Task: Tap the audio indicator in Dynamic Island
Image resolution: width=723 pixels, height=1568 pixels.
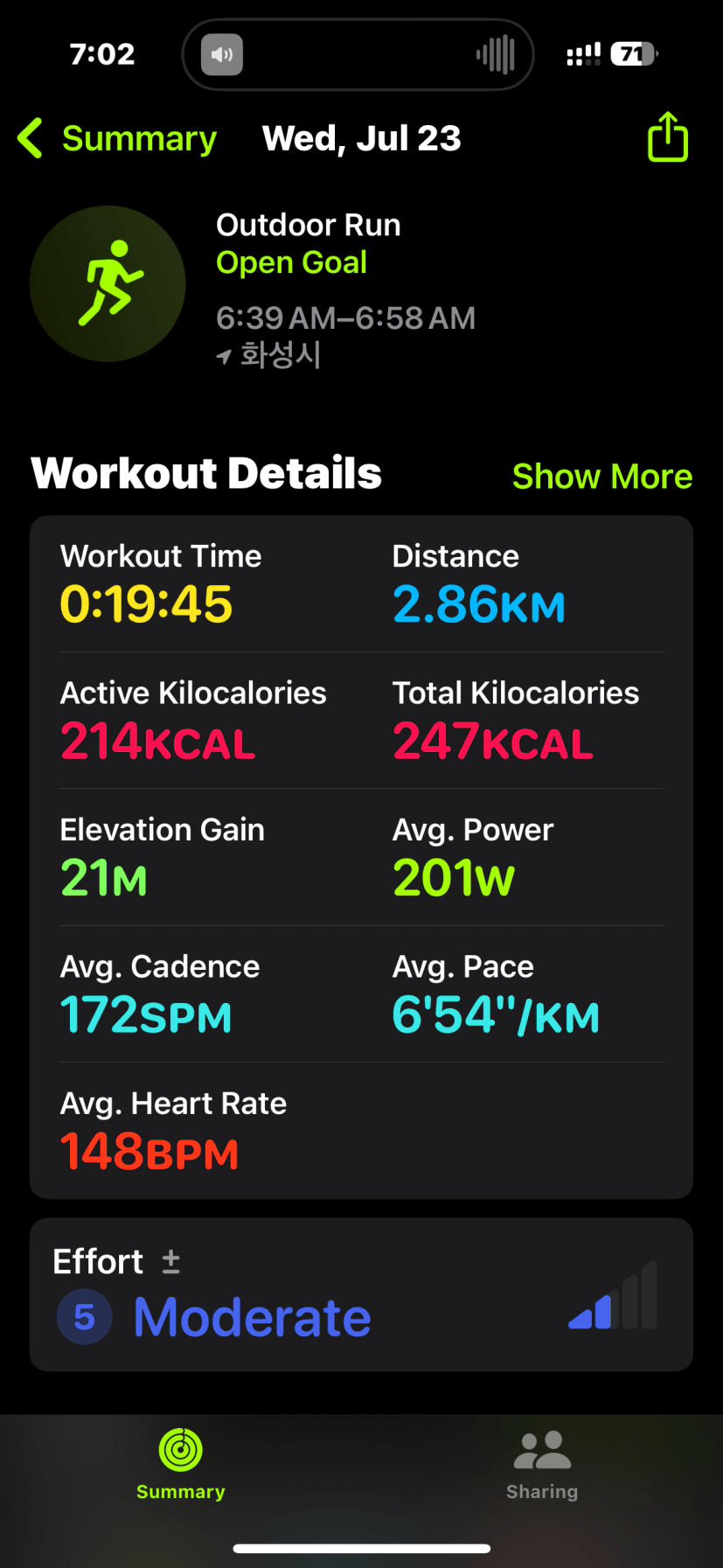Action: click(222, 54)
